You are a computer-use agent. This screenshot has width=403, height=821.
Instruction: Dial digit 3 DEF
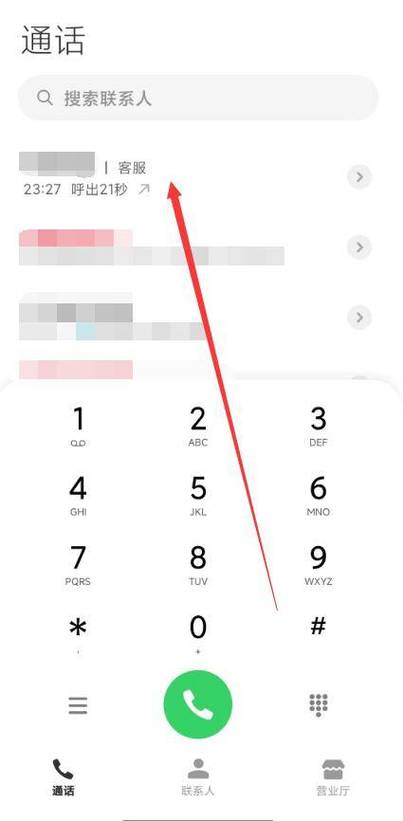[x=318, y=427]
